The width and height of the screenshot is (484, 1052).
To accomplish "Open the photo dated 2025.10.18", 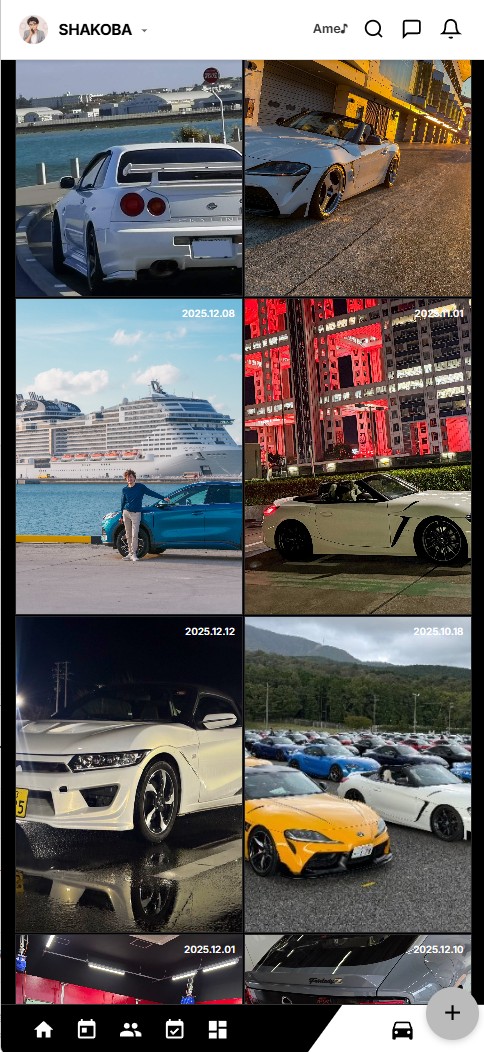I will point(358,774).
